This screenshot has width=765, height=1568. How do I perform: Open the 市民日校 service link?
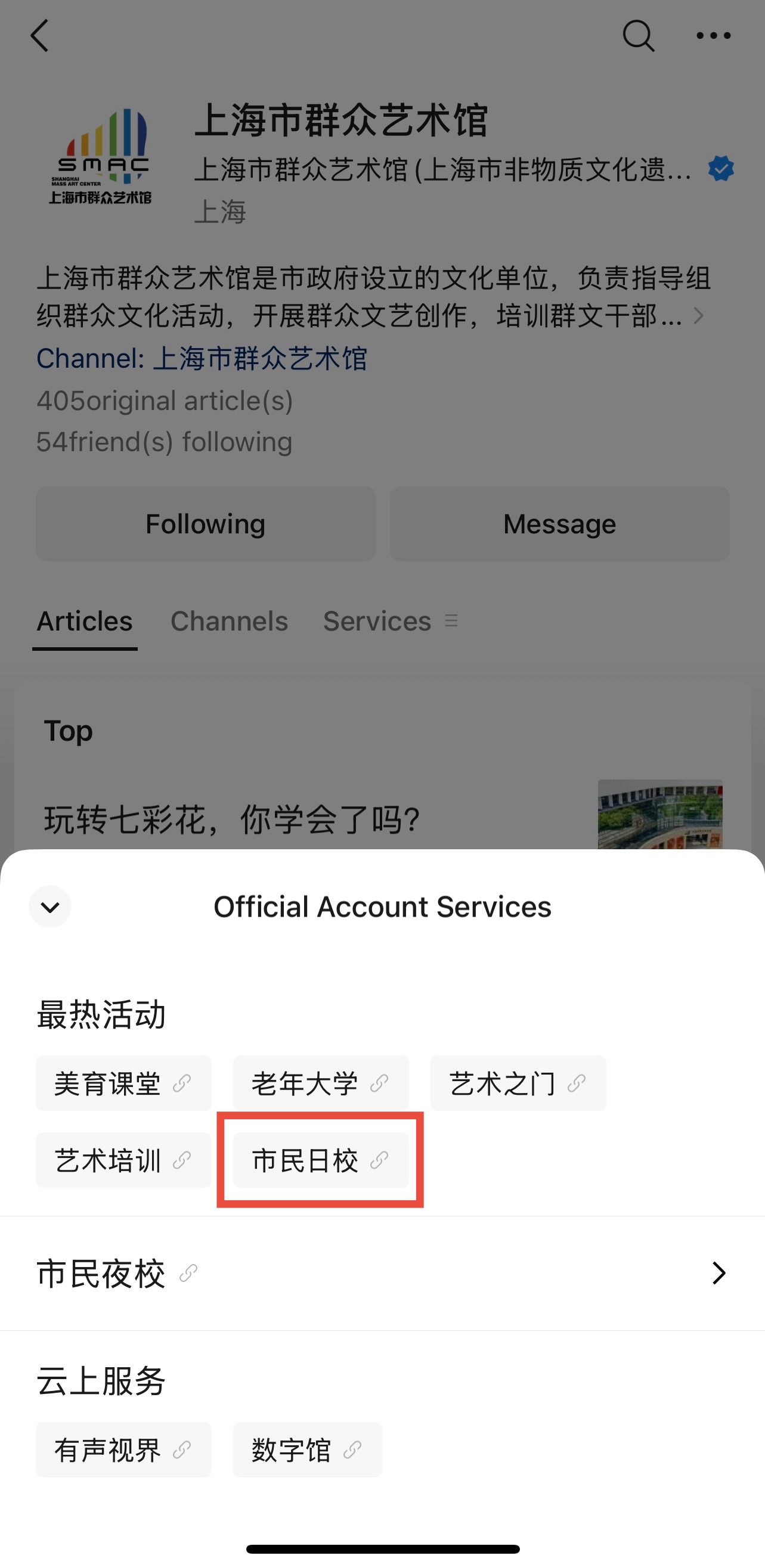tap(320, 1160)
